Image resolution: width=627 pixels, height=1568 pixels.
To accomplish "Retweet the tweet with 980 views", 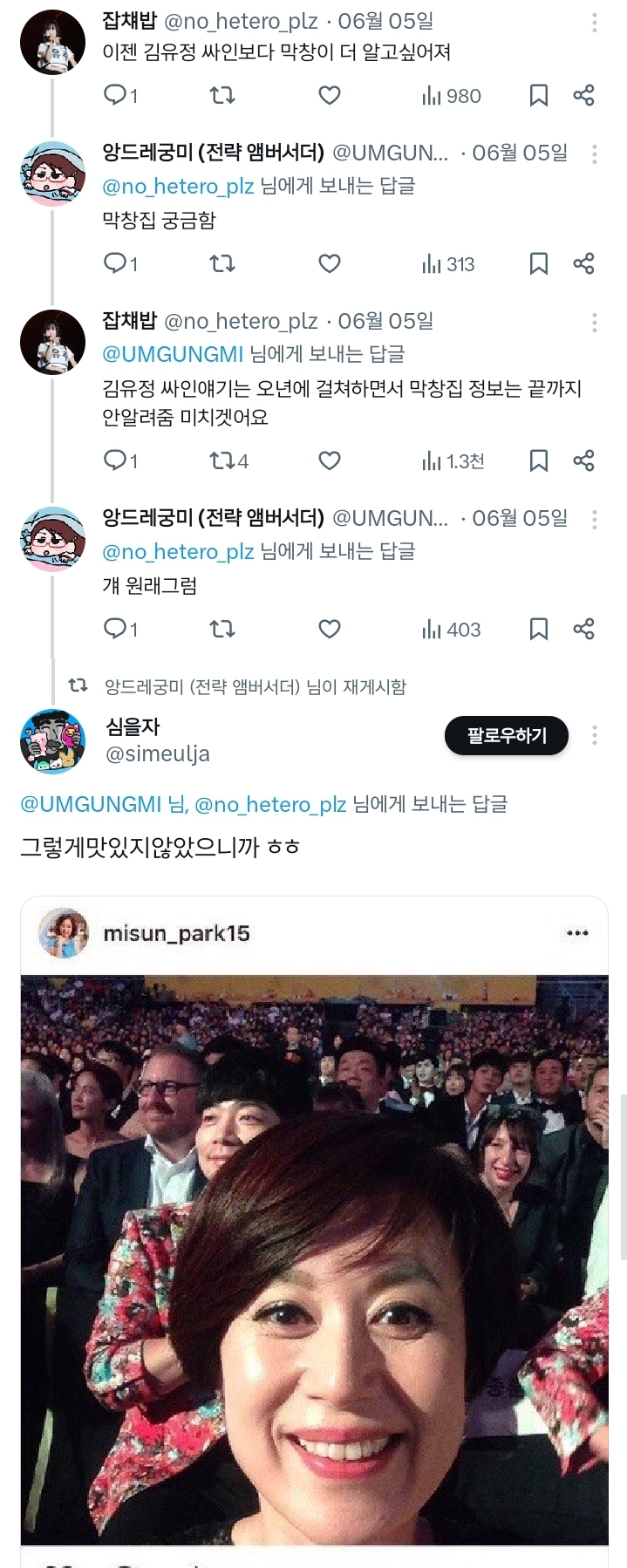I will pos(222,96).
